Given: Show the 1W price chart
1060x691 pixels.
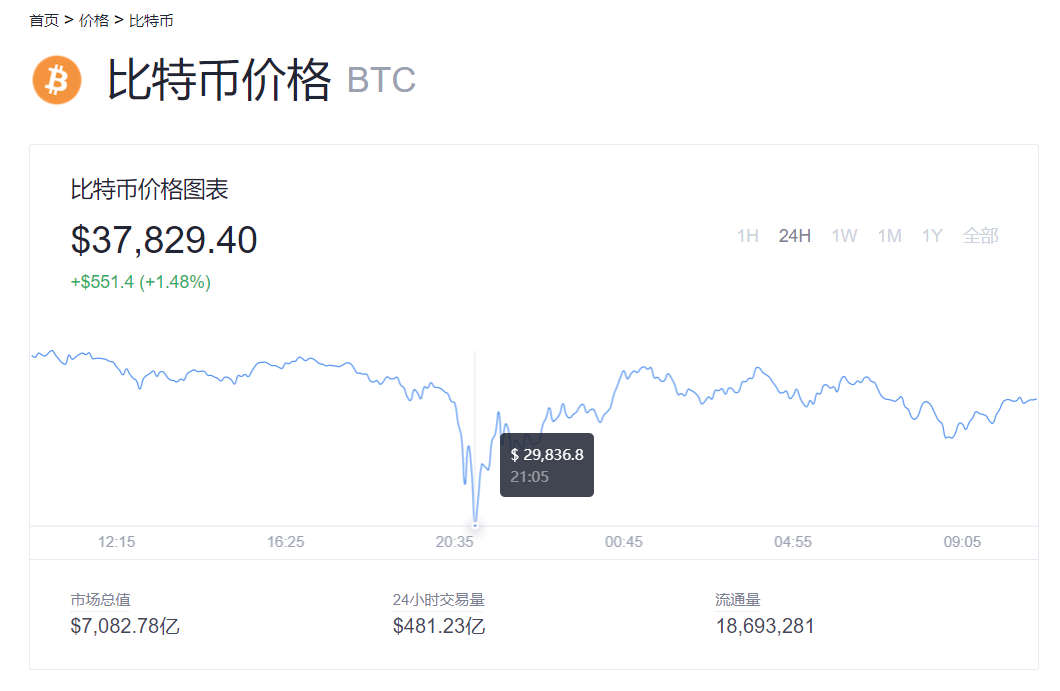Looking at the screenshot, I should coord(844,236).
